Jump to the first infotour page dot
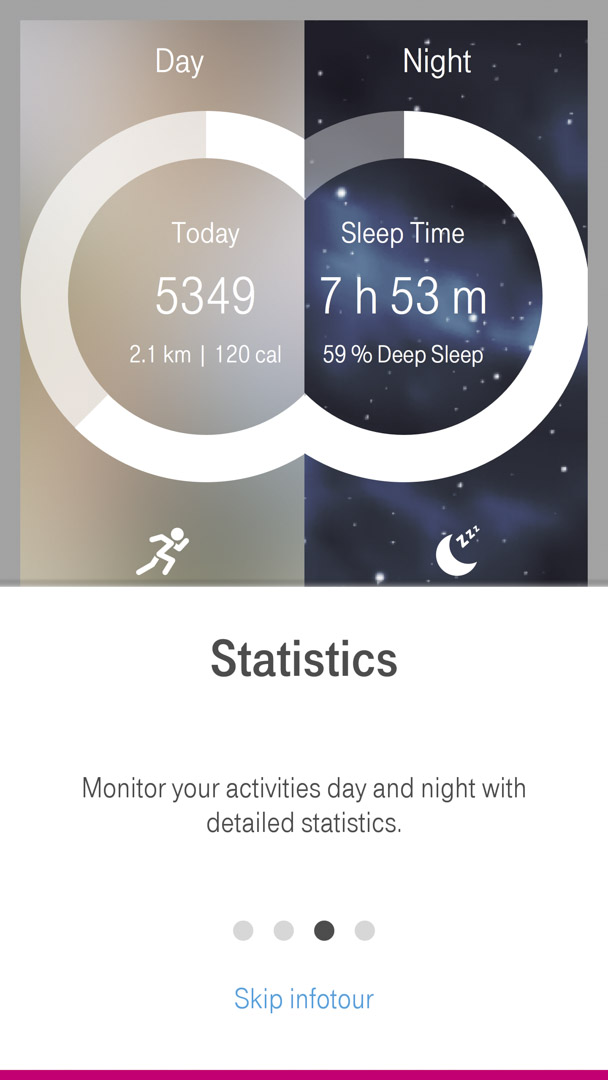This screenshot has height=1080, width=608. pos(243,931)
